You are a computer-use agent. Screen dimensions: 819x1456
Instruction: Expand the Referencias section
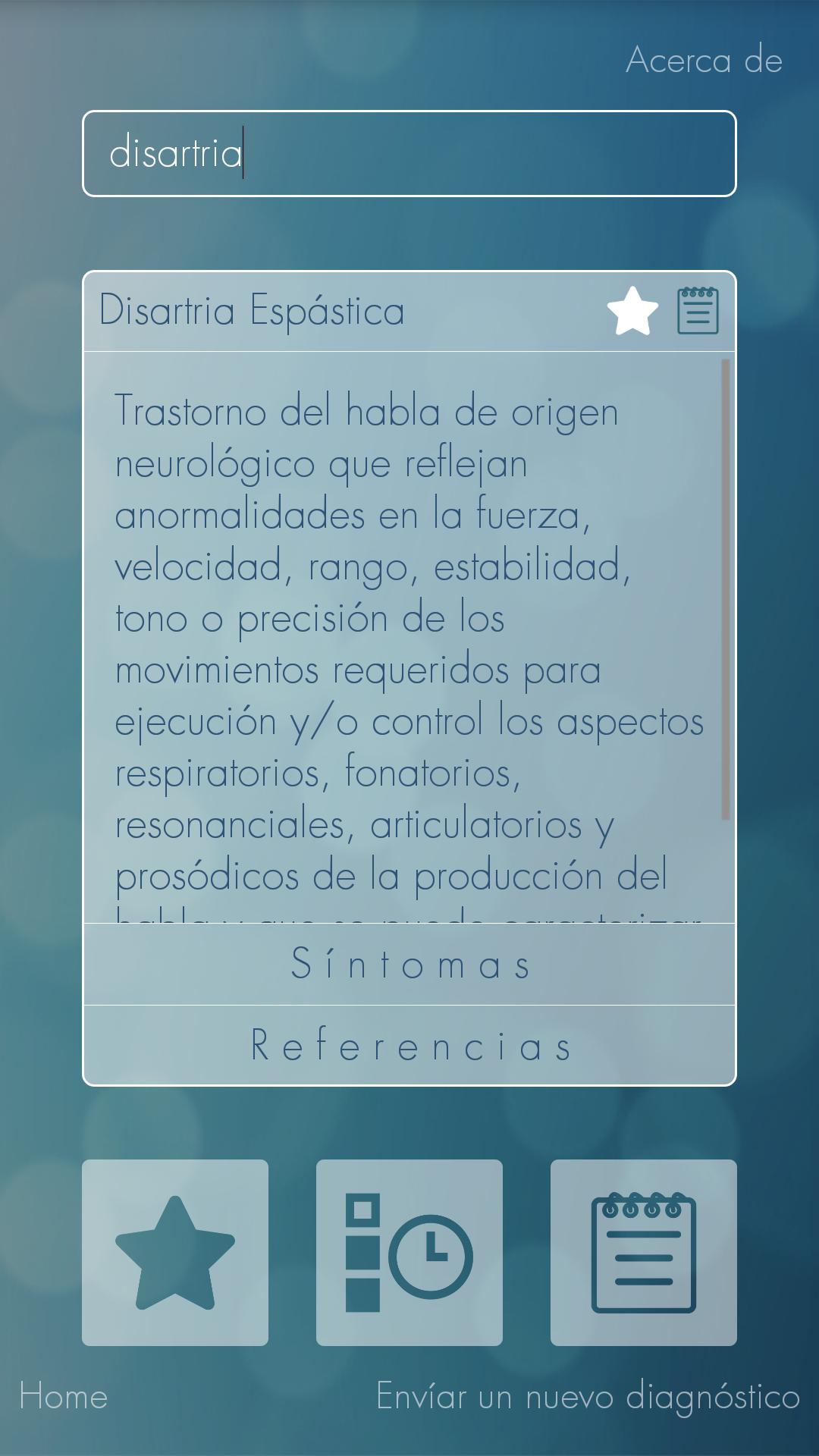point(409,1047)
